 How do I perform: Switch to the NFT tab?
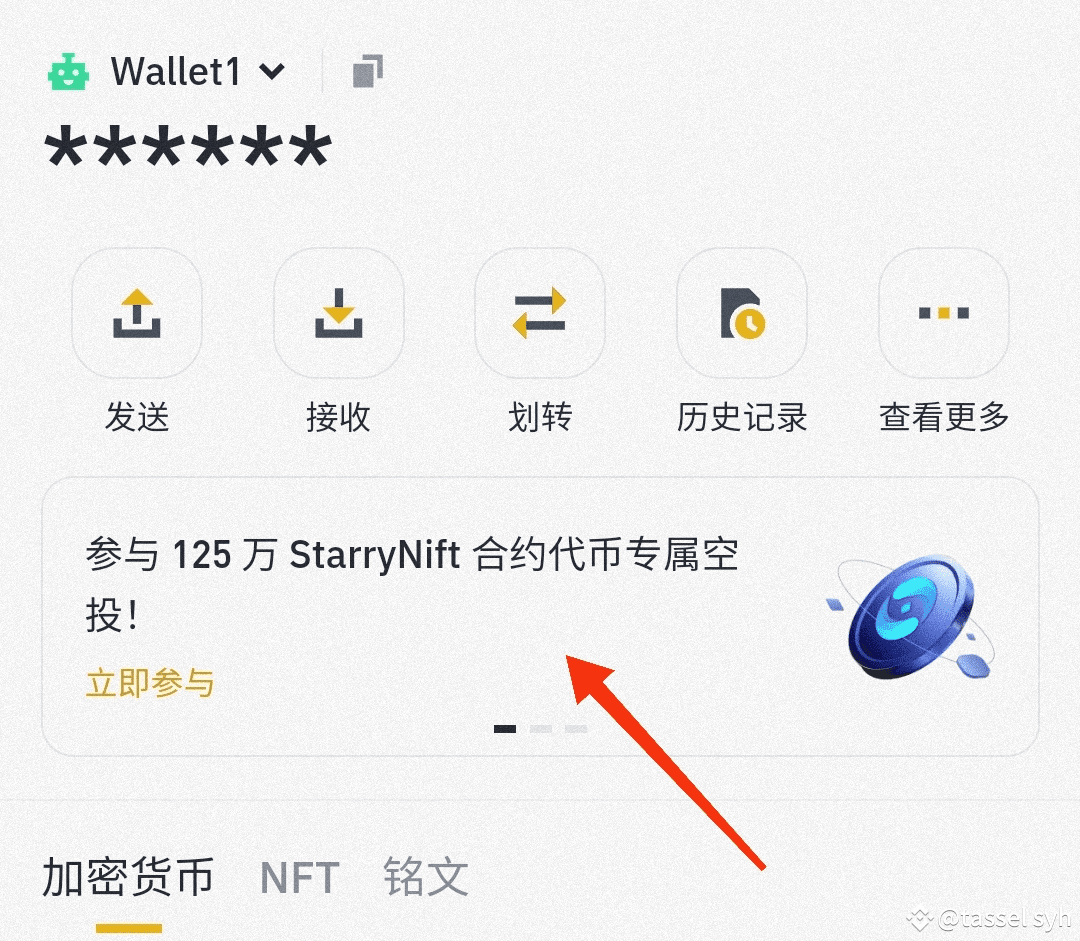(x=299, y=878)
